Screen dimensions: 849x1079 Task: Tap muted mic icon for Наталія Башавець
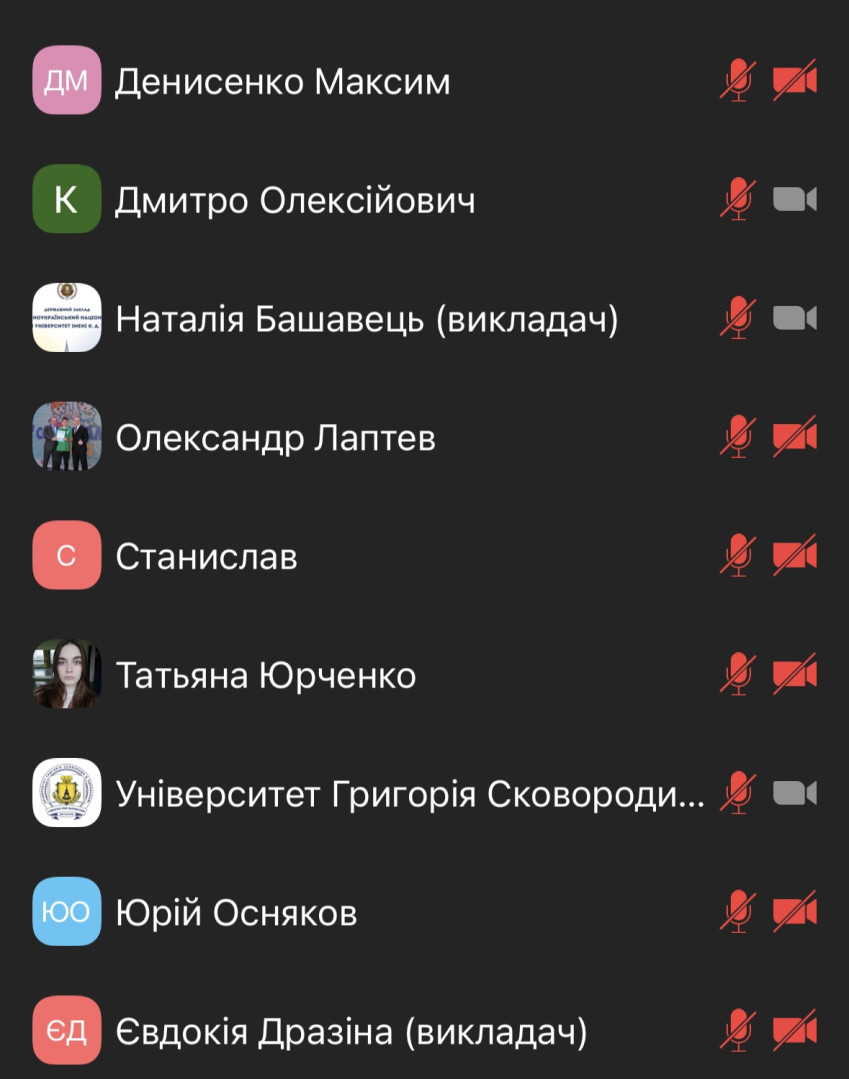738,319
